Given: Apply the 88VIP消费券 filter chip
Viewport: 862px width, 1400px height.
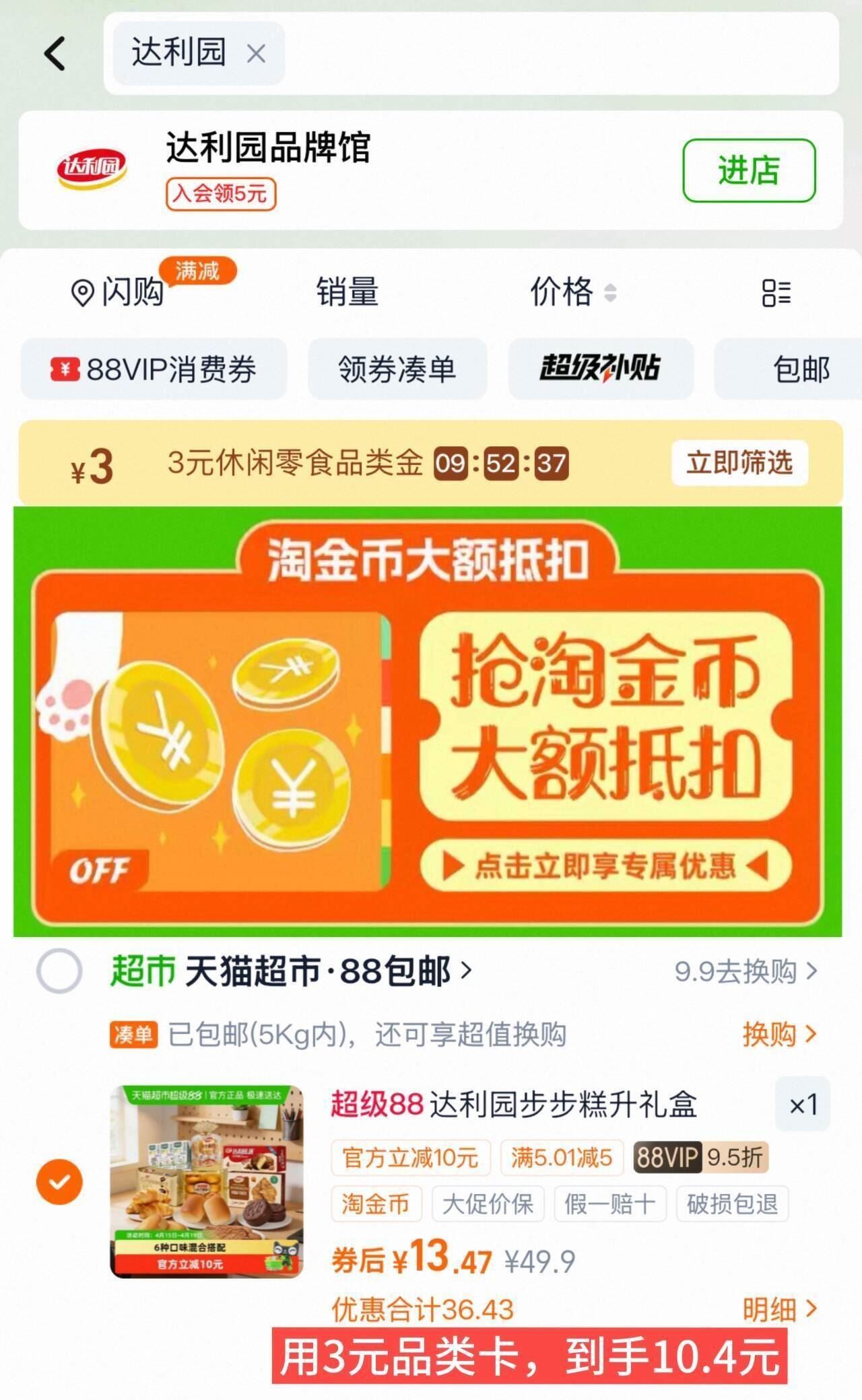Looking at the screenshot, I should pyautogui.click(x=154, y=369).
